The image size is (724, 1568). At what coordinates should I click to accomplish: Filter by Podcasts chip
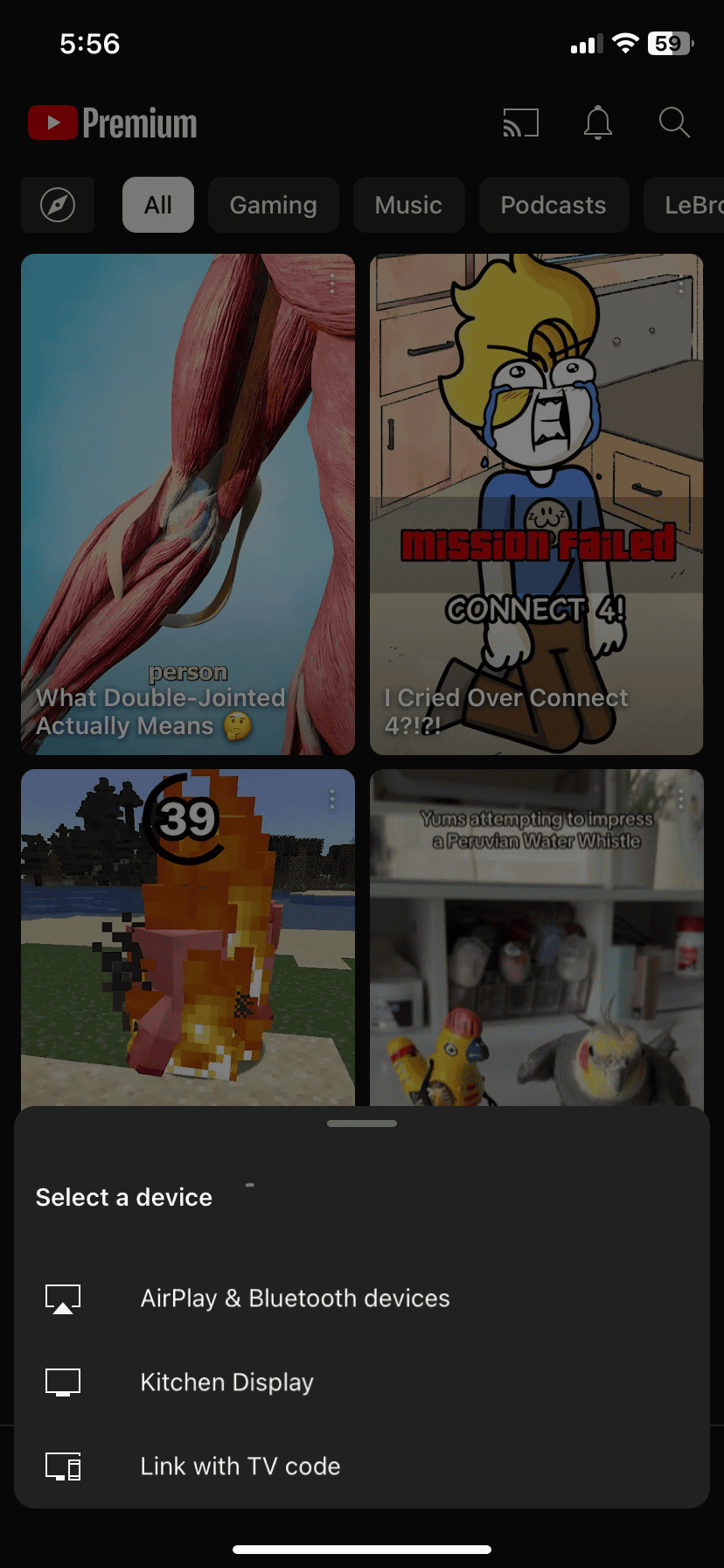(x=553, y=206)
